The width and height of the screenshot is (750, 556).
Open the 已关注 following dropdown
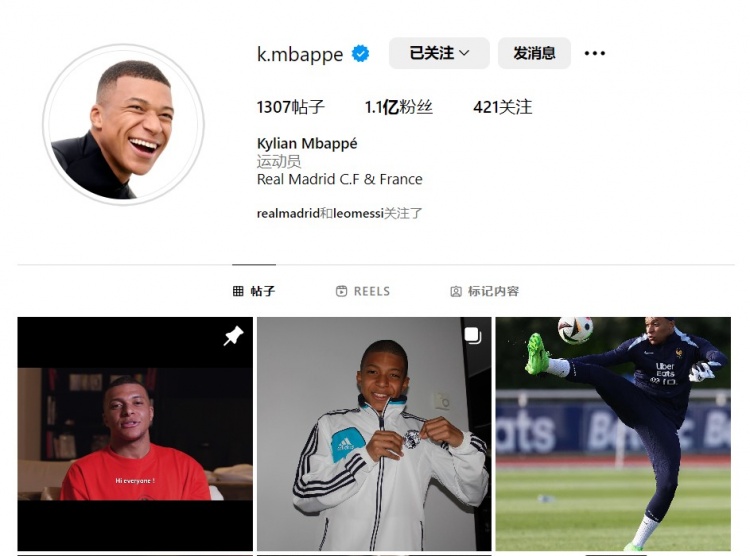438,53
